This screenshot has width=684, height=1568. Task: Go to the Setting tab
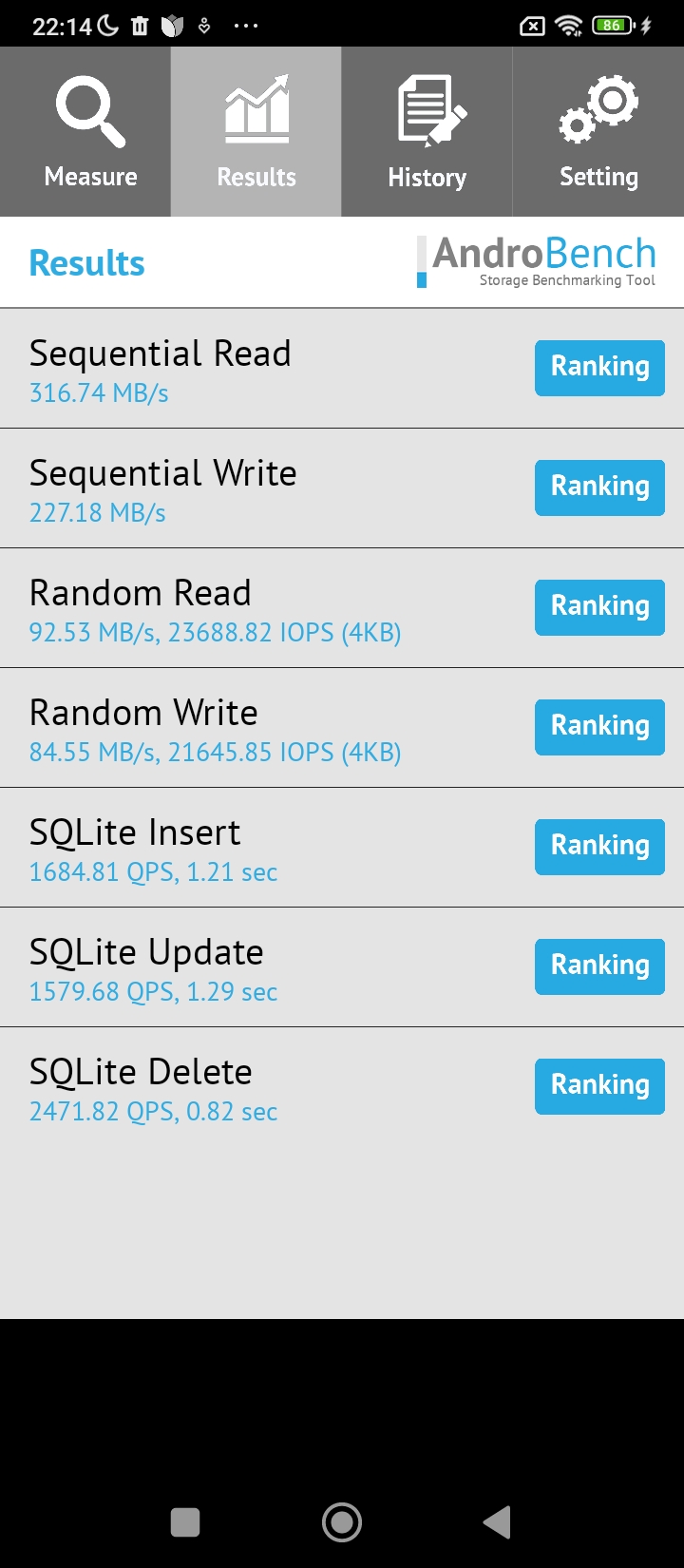[x=598, y=132]
